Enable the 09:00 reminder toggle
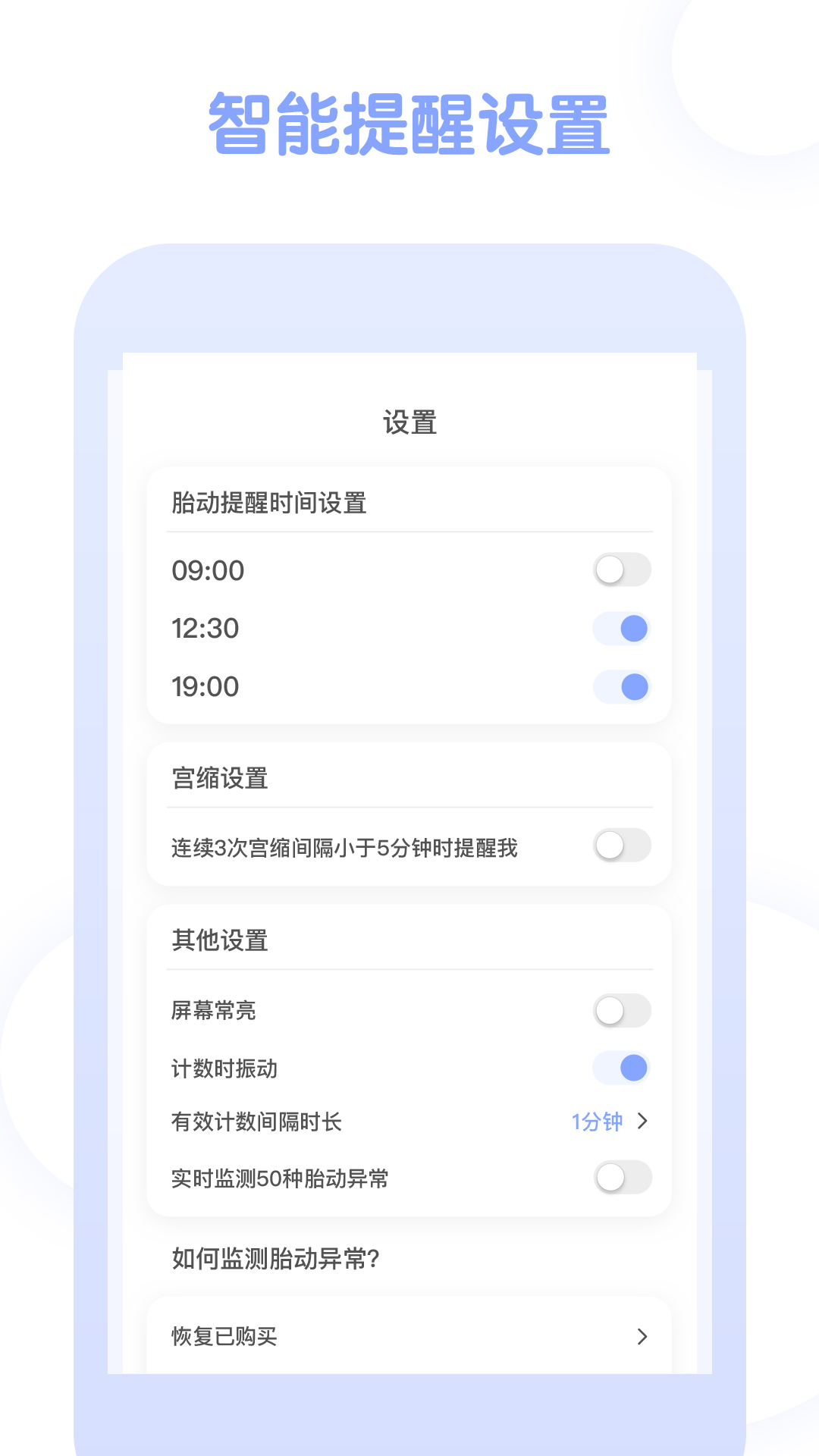819x1456 pixels. pyautogui.click(x=621, y=571)
